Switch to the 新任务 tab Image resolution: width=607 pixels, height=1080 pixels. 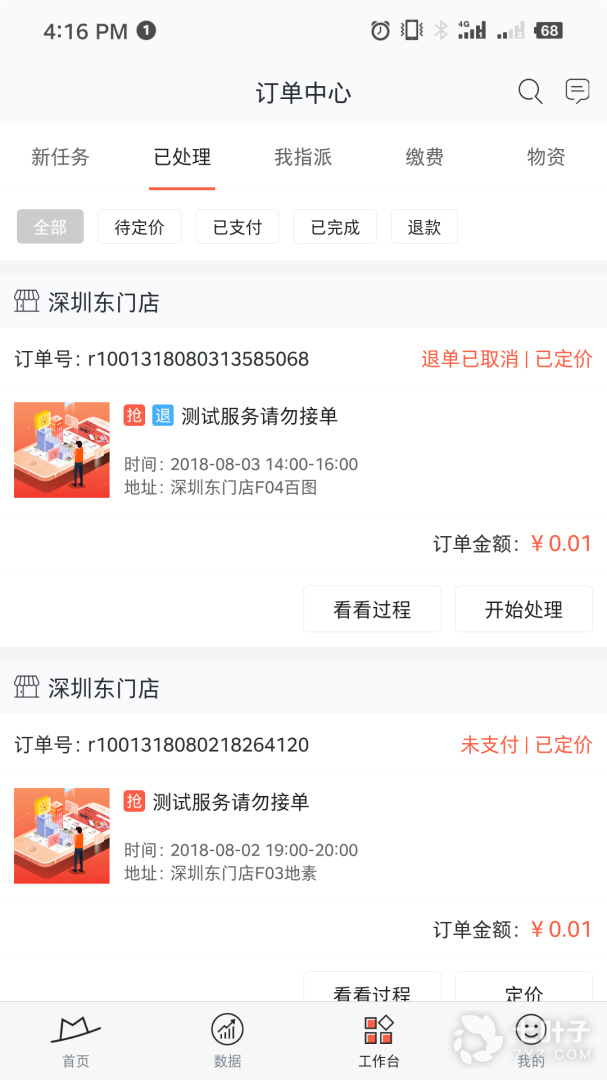pyautogui.click(x=61, y=157)
